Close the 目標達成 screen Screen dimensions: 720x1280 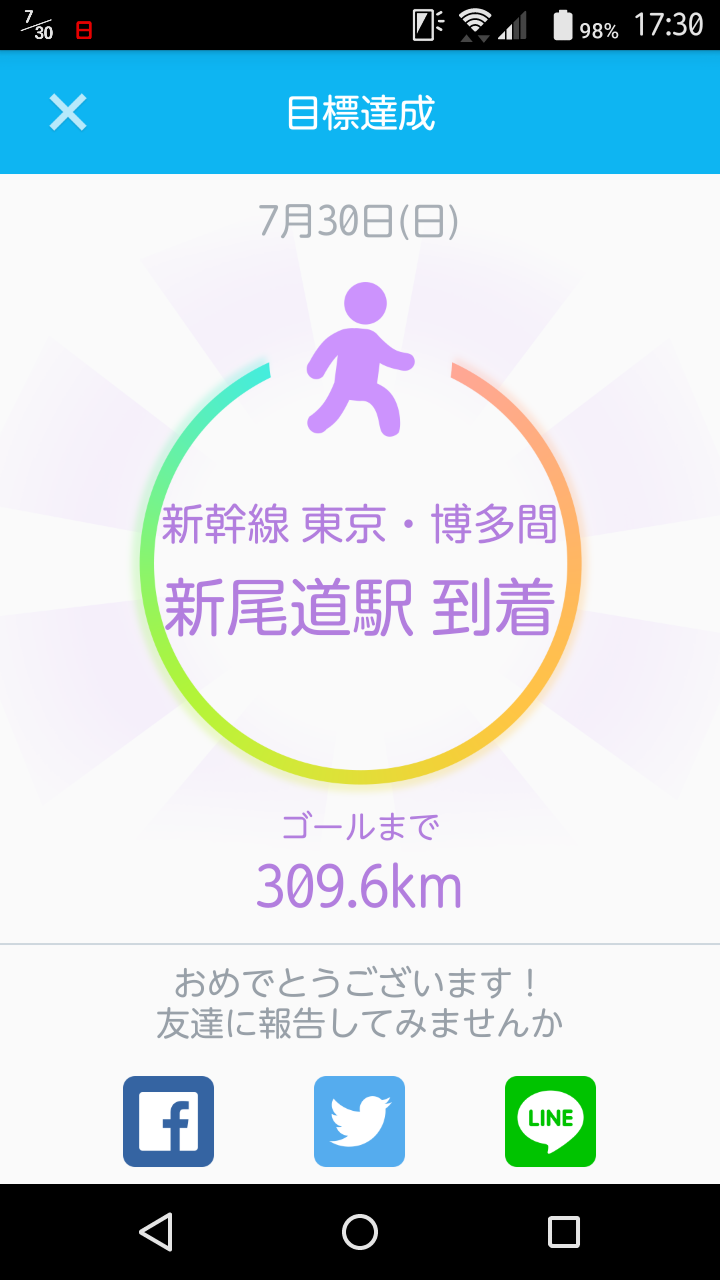(68, 113)
